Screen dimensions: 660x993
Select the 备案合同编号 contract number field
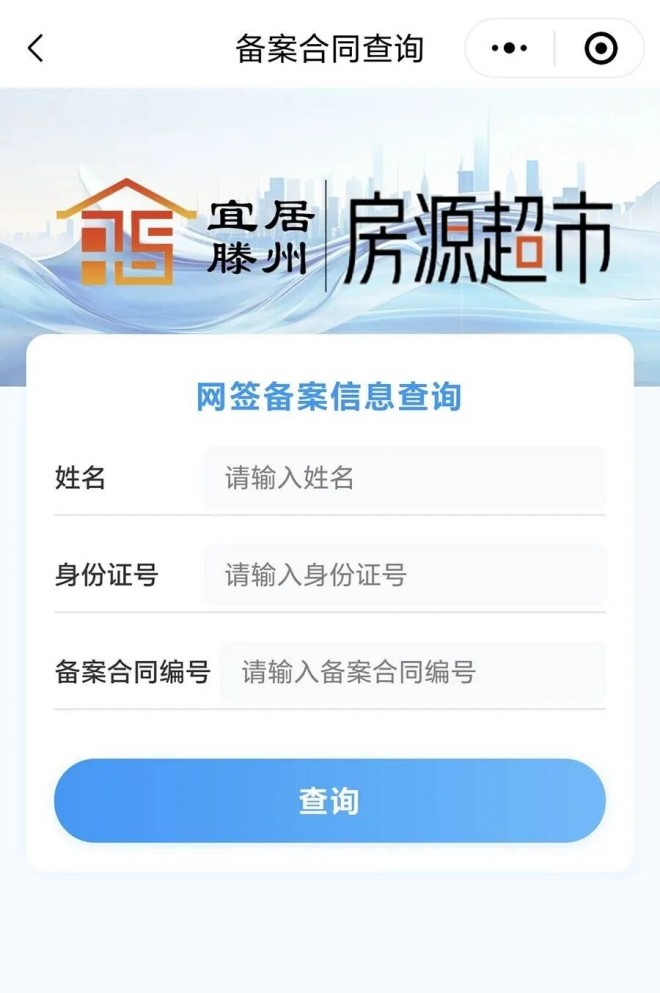coord(413,672)
